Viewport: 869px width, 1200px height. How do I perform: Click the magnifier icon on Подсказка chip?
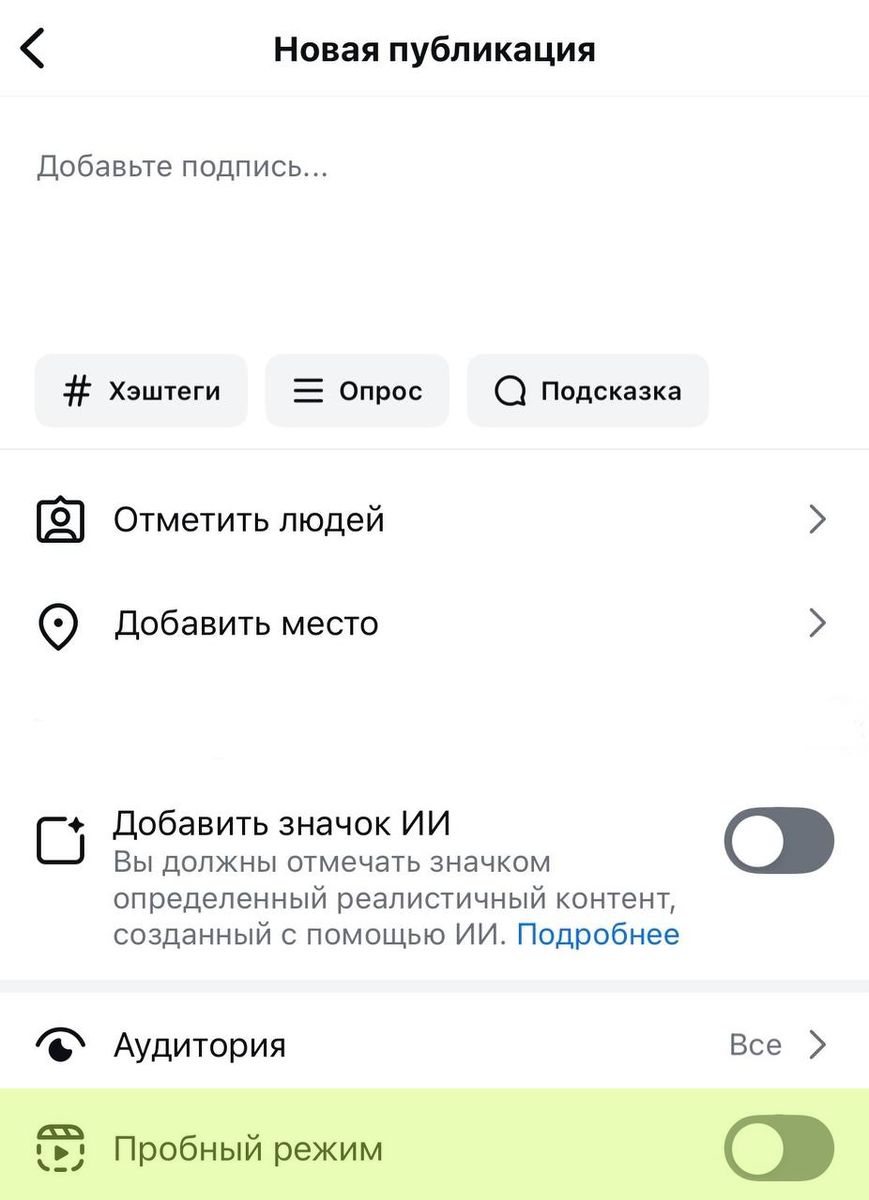pos(510,391)
